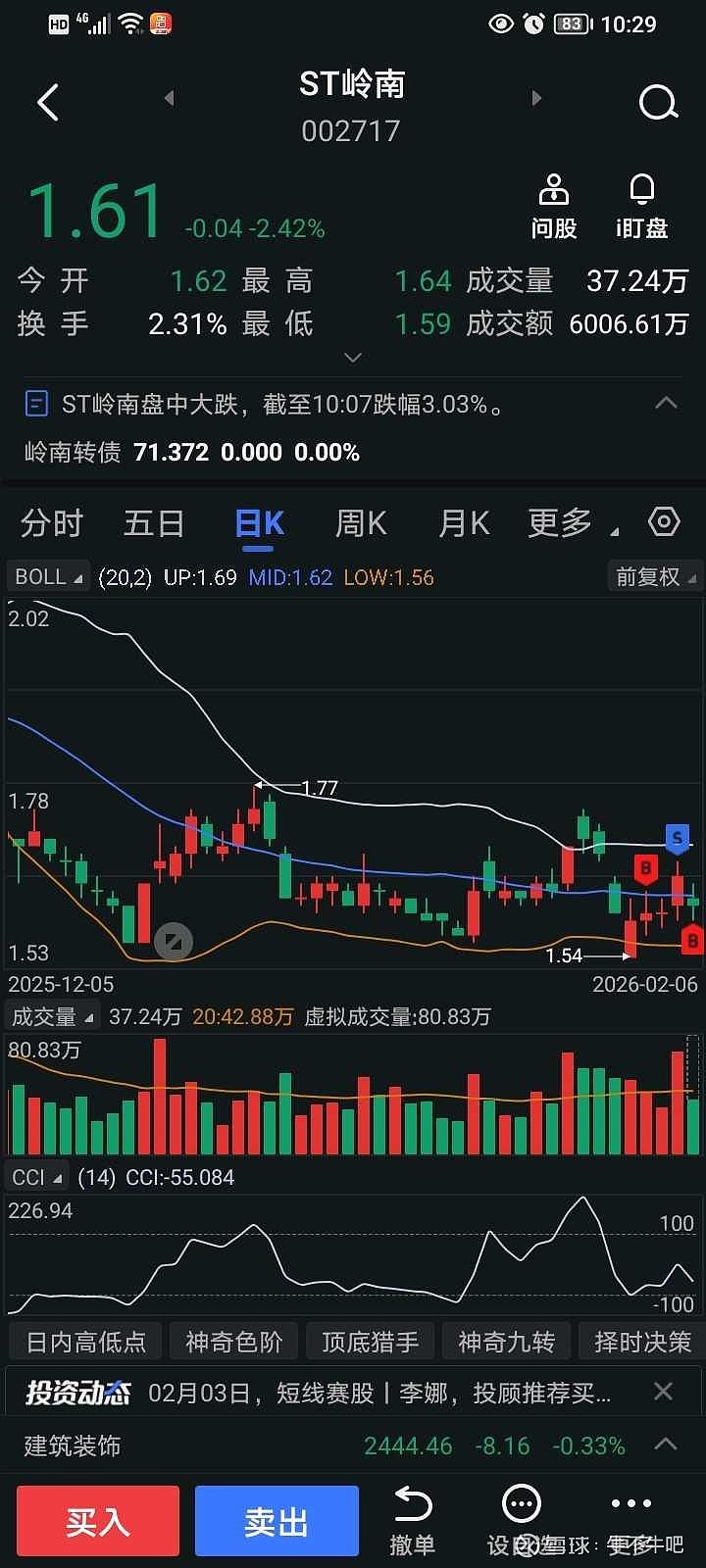Open chart settings hexagon icon

(664, 522)
